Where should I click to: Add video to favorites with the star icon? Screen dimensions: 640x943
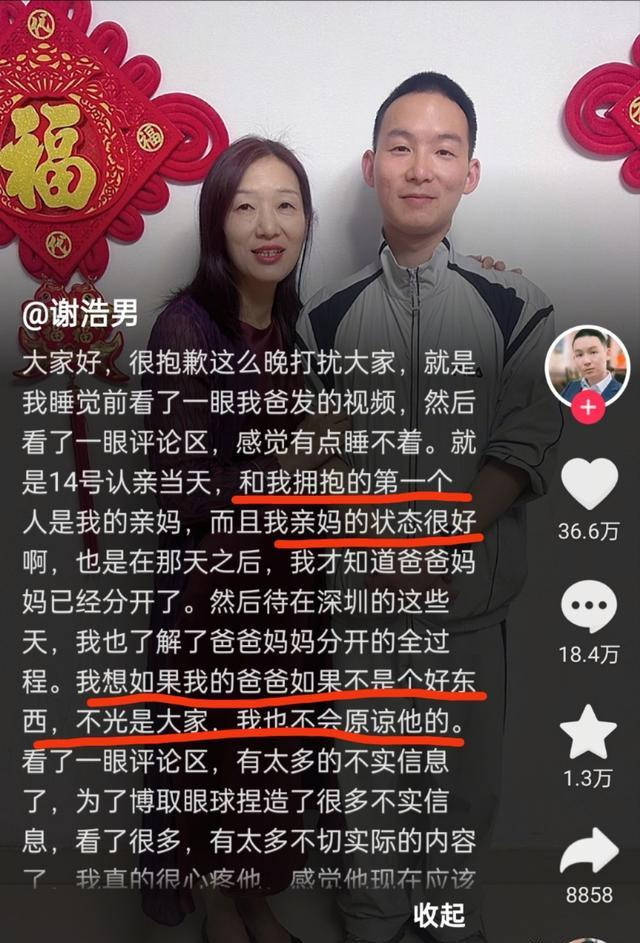[588, 732]
